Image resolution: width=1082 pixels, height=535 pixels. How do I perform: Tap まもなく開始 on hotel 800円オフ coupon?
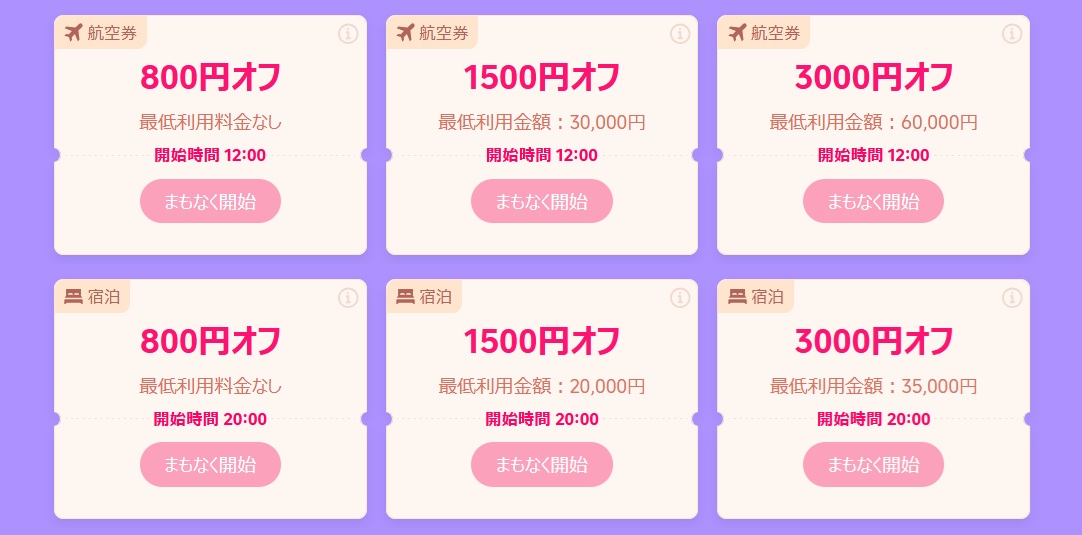pos(210,464)
